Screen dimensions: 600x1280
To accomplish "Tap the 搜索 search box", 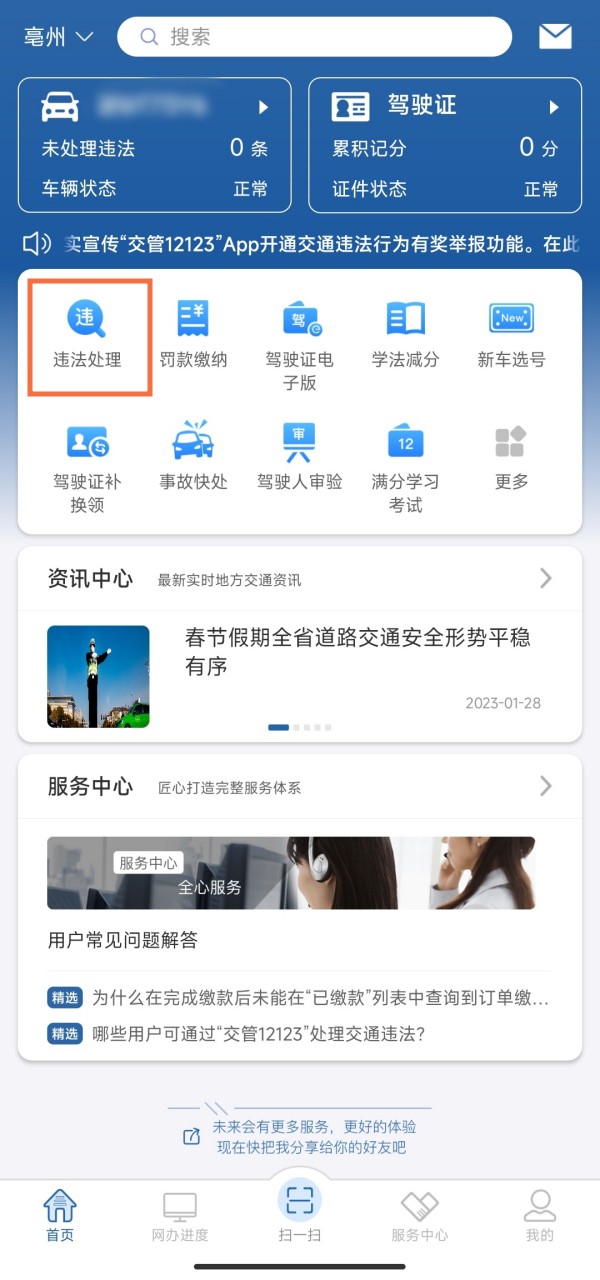I will [314, 37].
